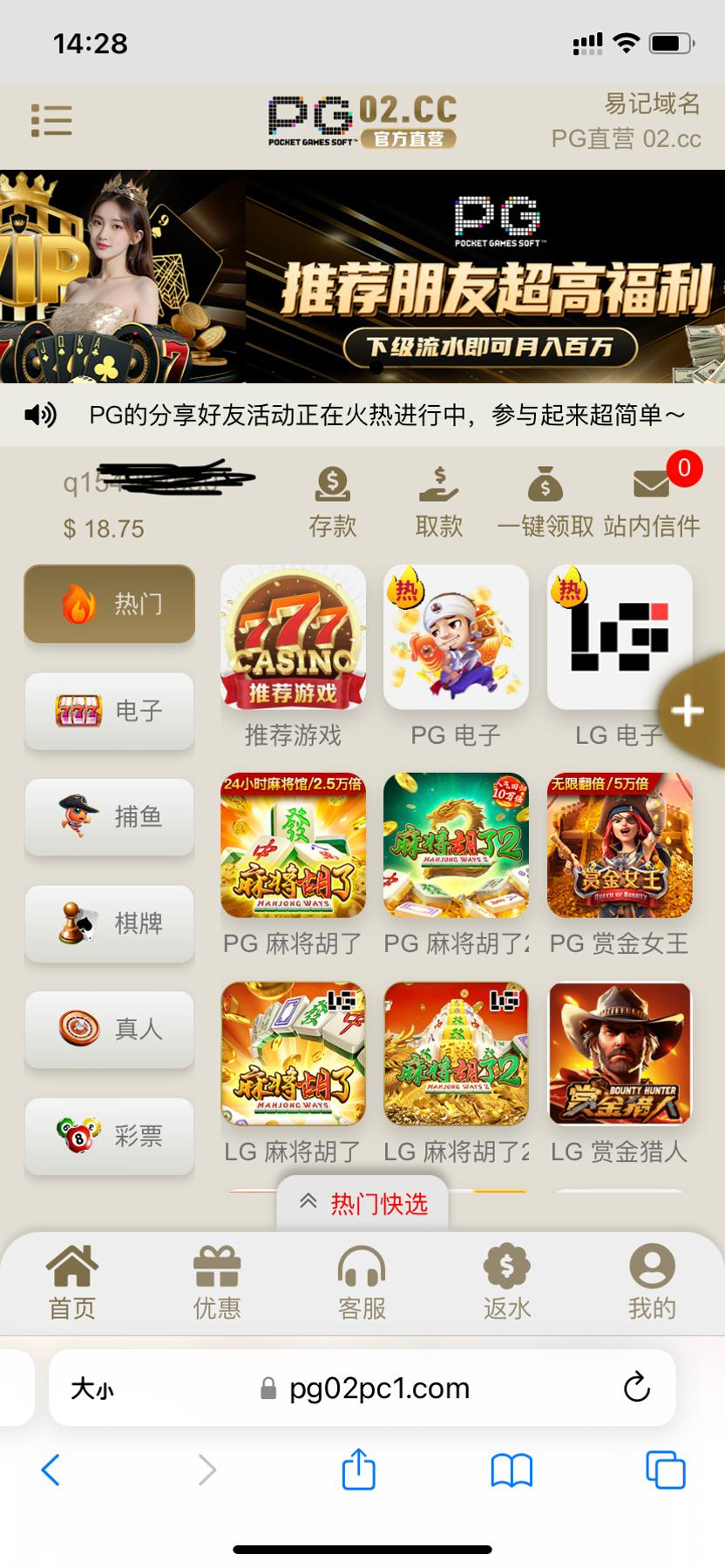Open 取款 to withdraw money
The height and width of the screenshot is (1568, 725).
(438, 501)
